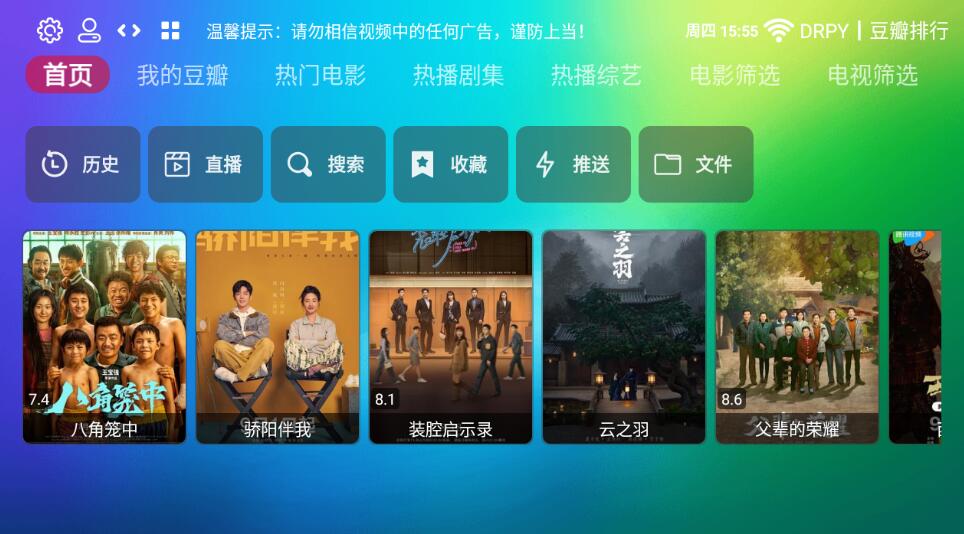Open 历史 watch history

[83, 164]
